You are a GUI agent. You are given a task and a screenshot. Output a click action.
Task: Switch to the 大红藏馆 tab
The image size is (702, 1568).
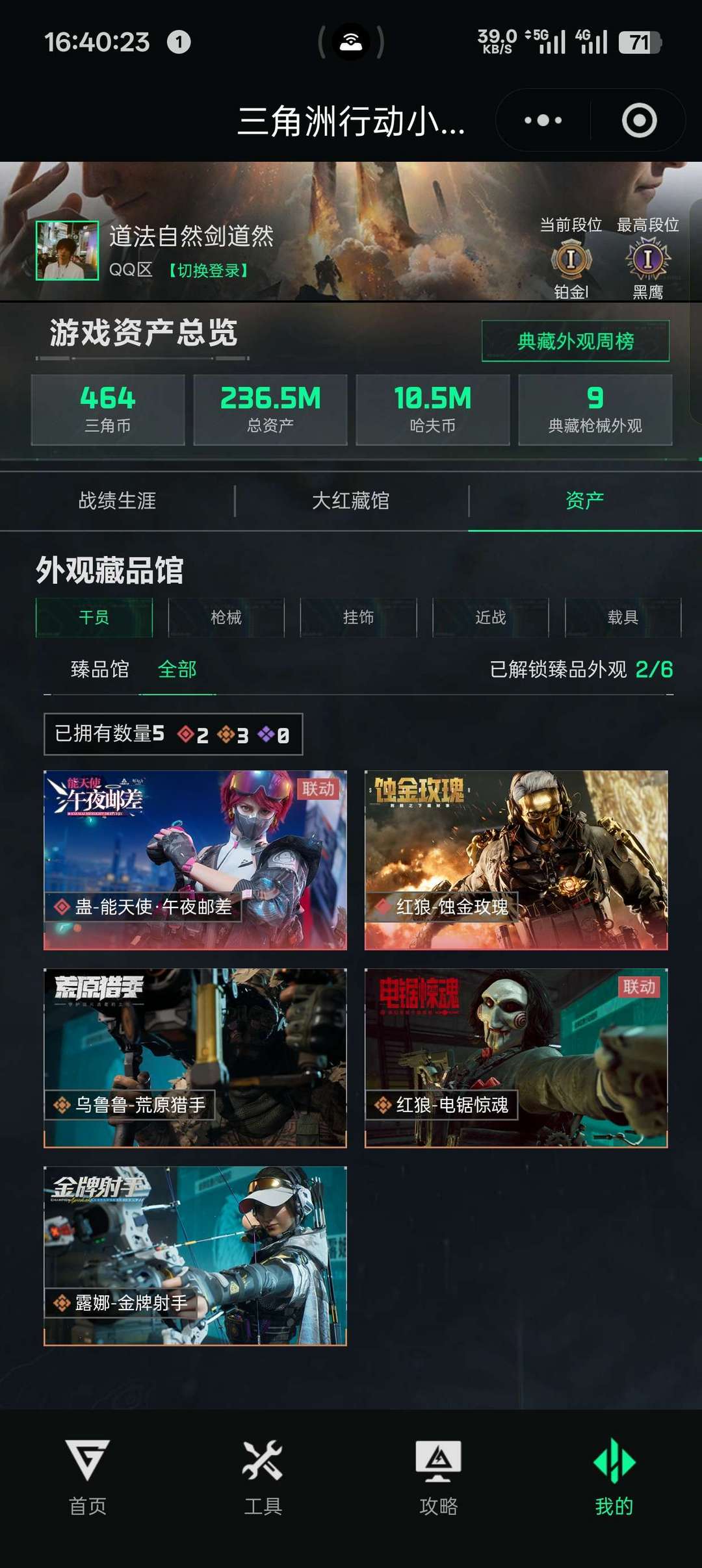(351, 500)
